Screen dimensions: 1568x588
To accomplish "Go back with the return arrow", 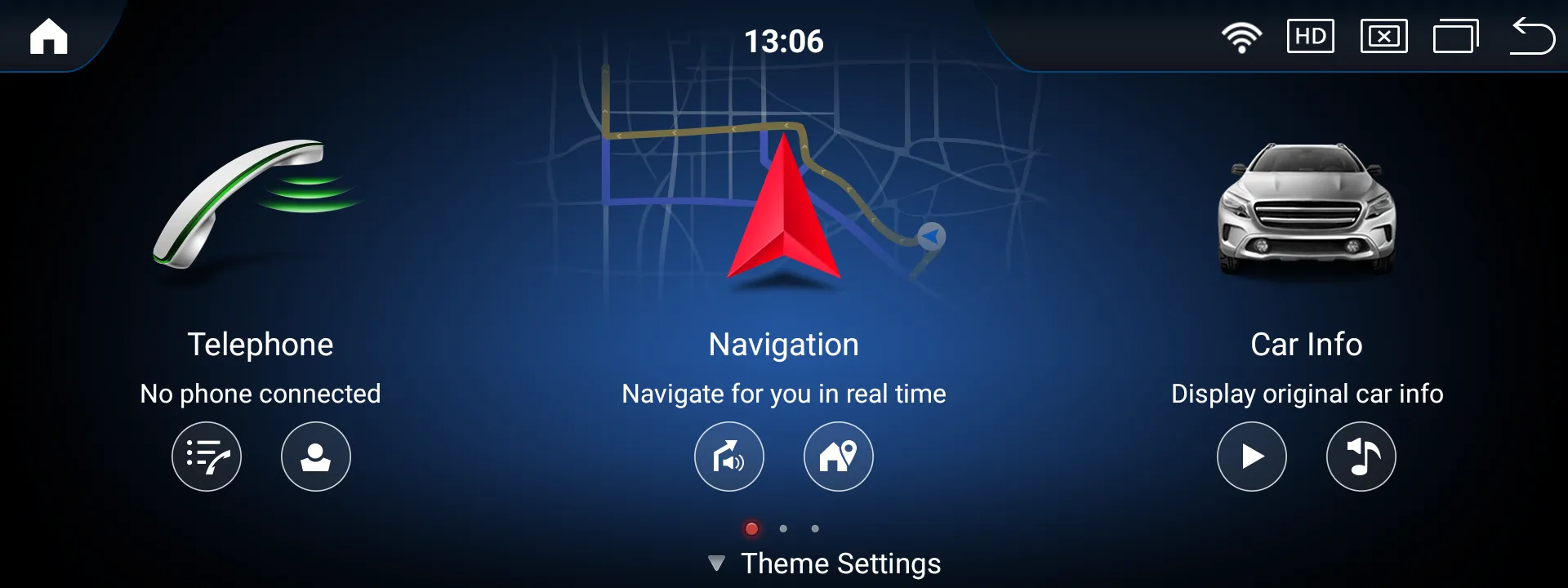I will [x=1532, y=37].
